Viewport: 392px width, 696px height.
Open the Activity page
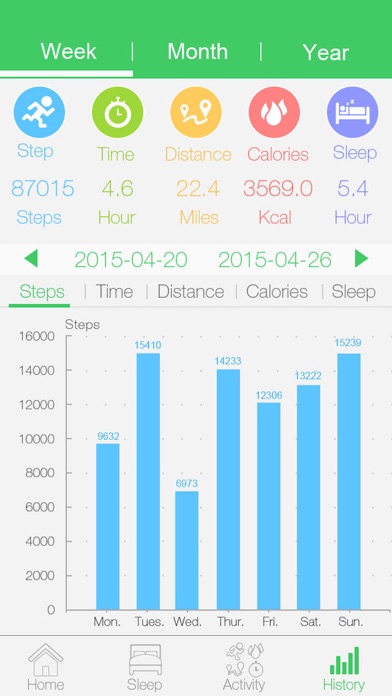point(244,667)
